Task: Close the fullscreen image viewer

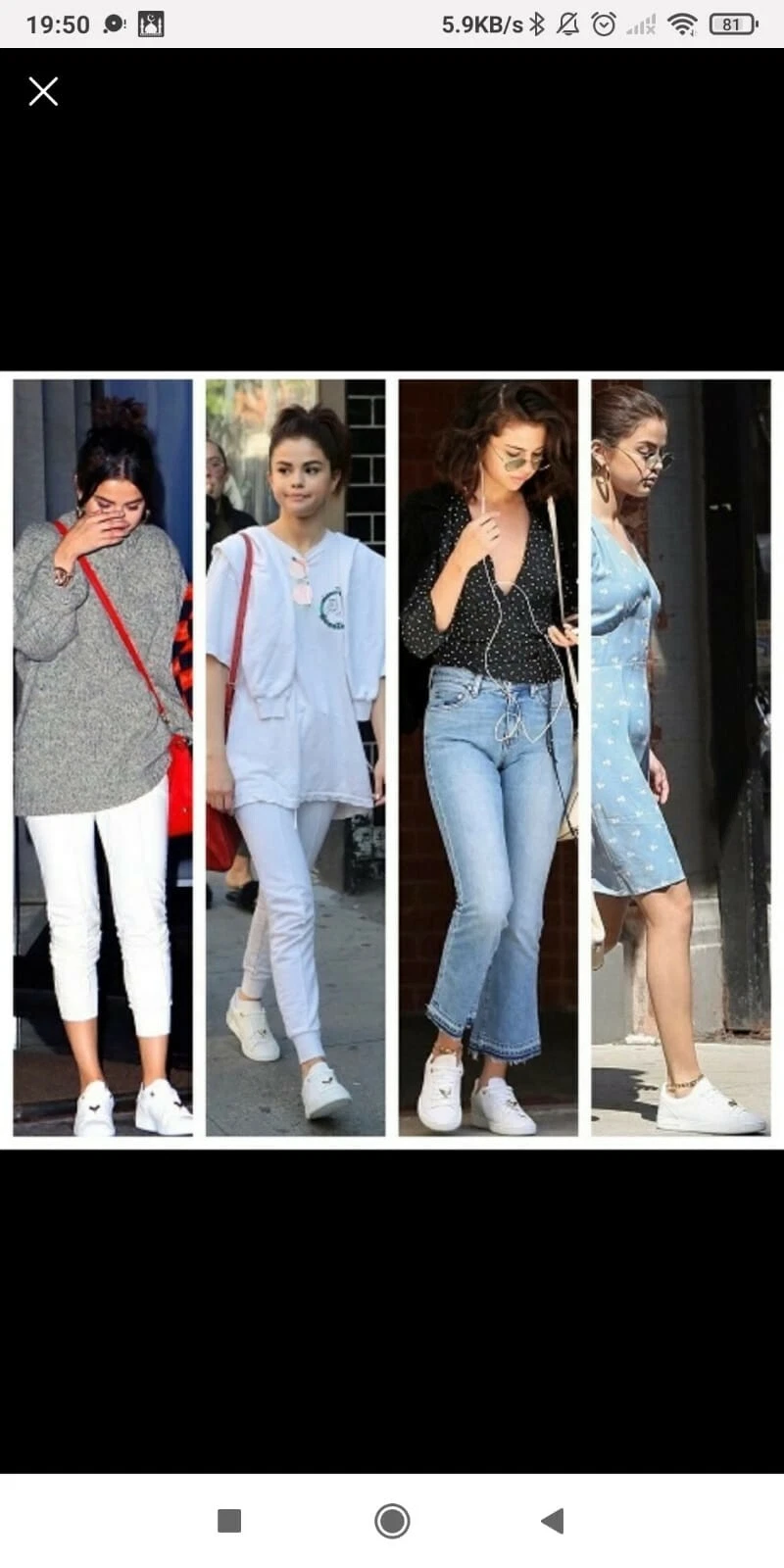Action: tap(43, 91)
